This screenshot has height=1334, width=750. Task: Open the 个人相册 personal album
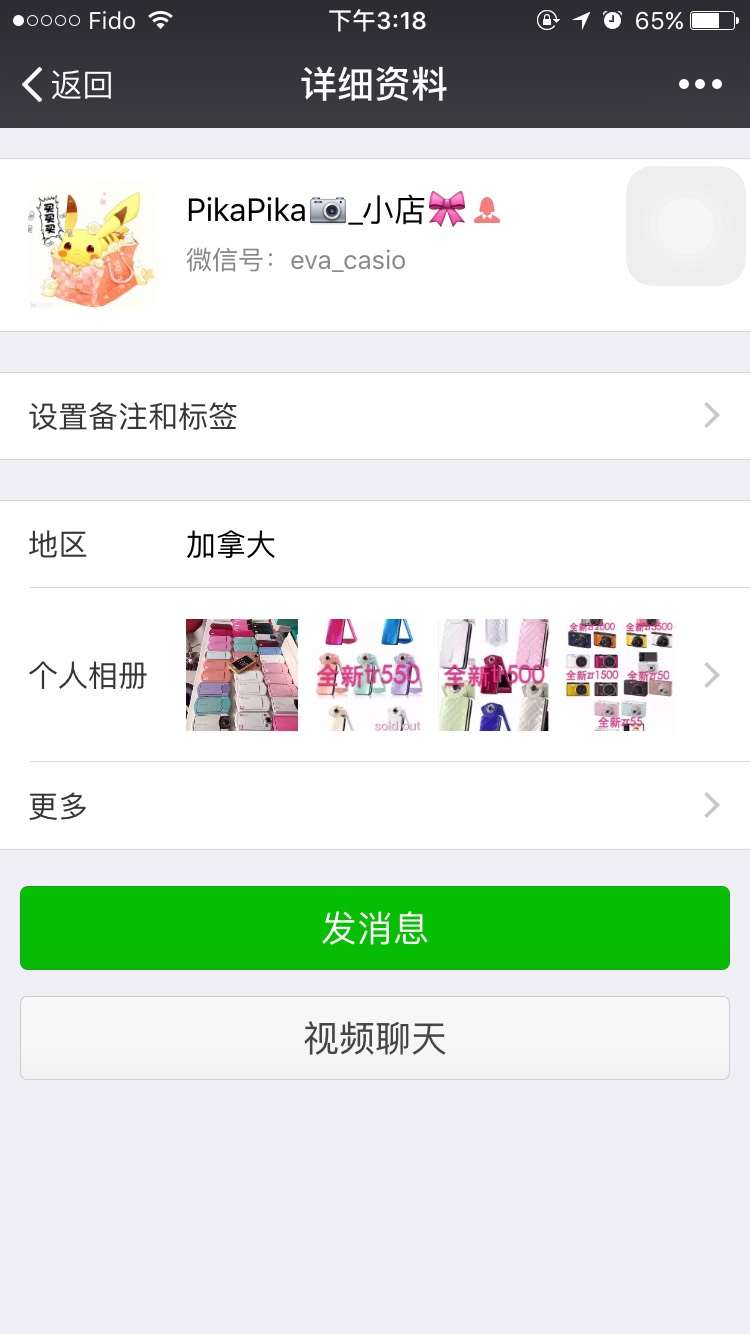point(375,675)
